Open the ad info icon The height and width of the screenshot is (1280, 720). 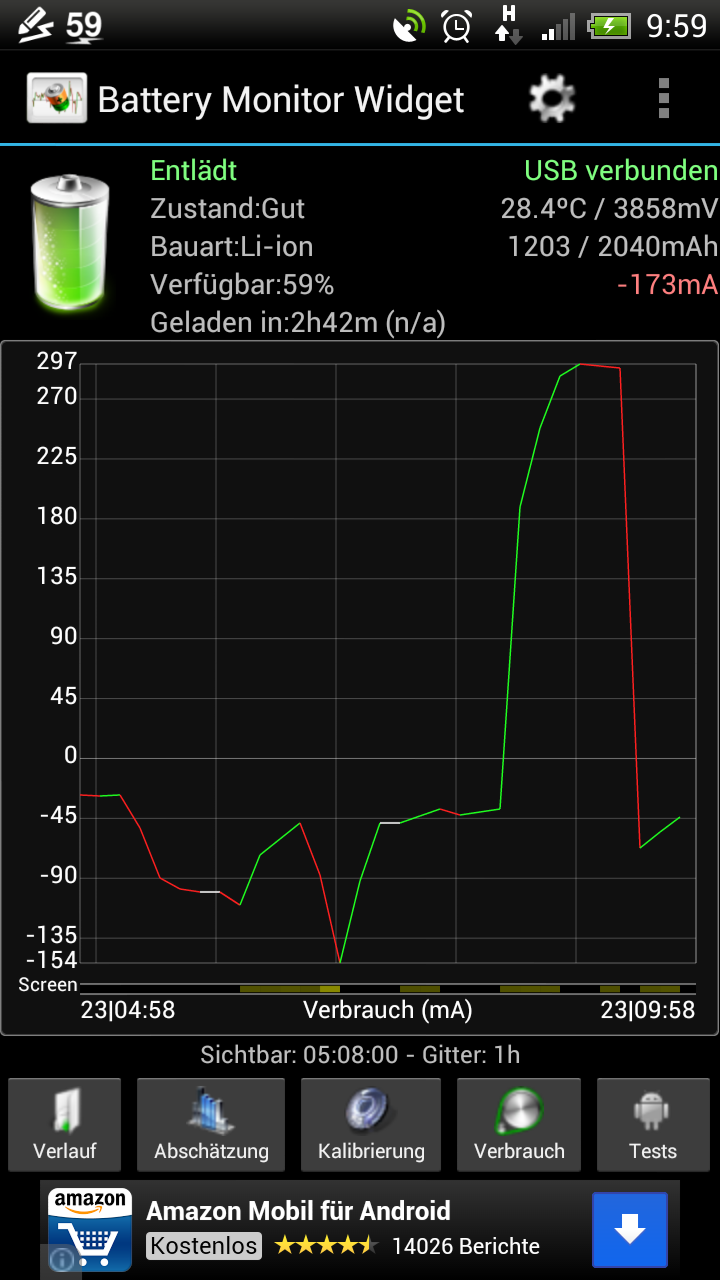coord(62,1260)
